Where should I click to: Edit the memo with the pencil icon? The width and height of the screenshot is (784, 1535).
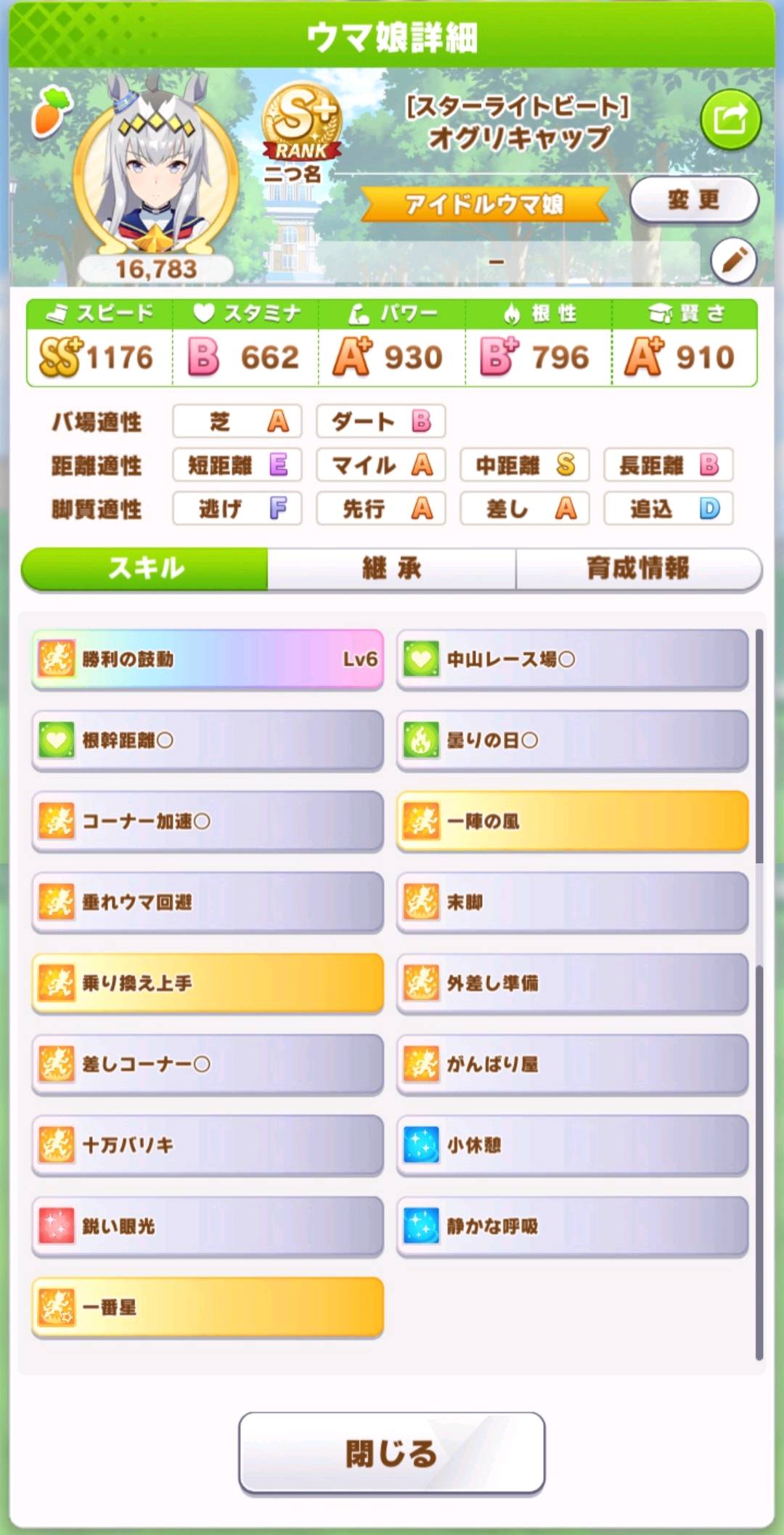pyautogui.click(x=733, y=260)
